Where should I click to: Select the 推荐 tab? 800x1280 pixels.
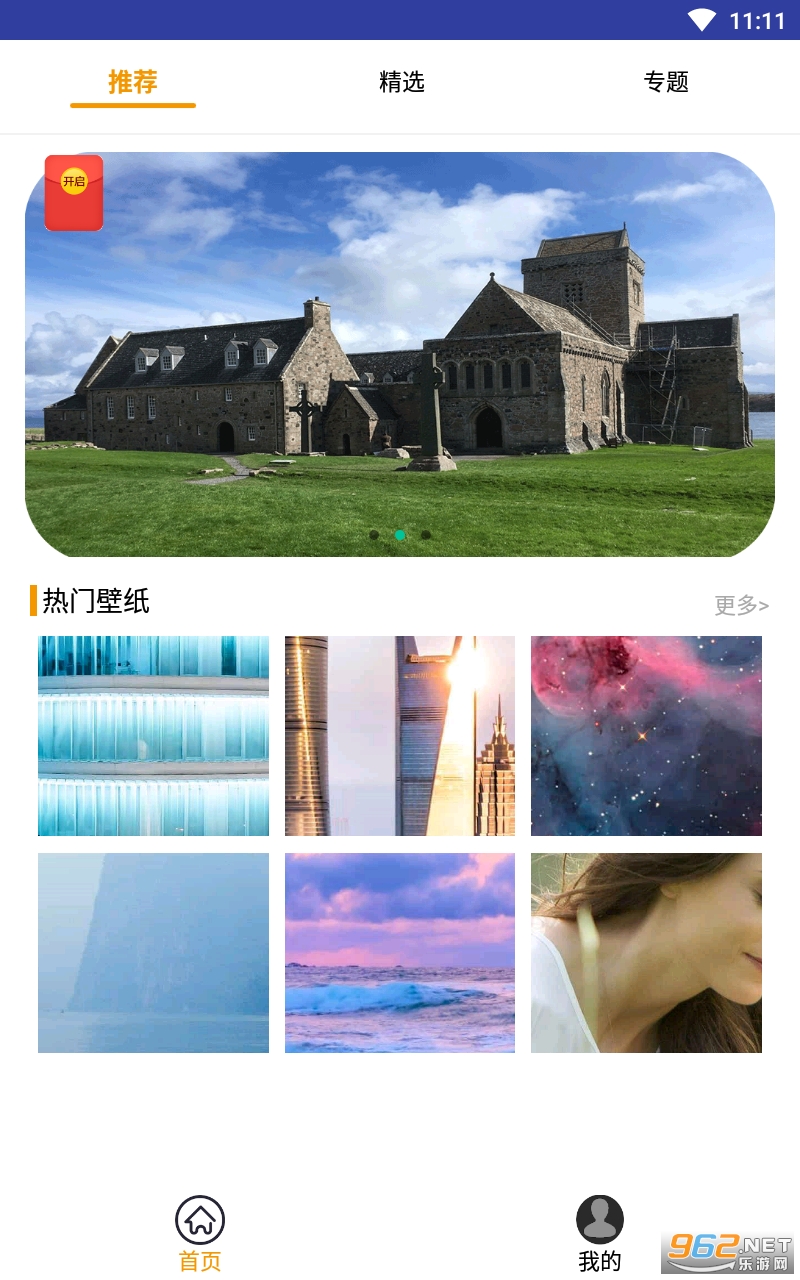tap(133, 82)
